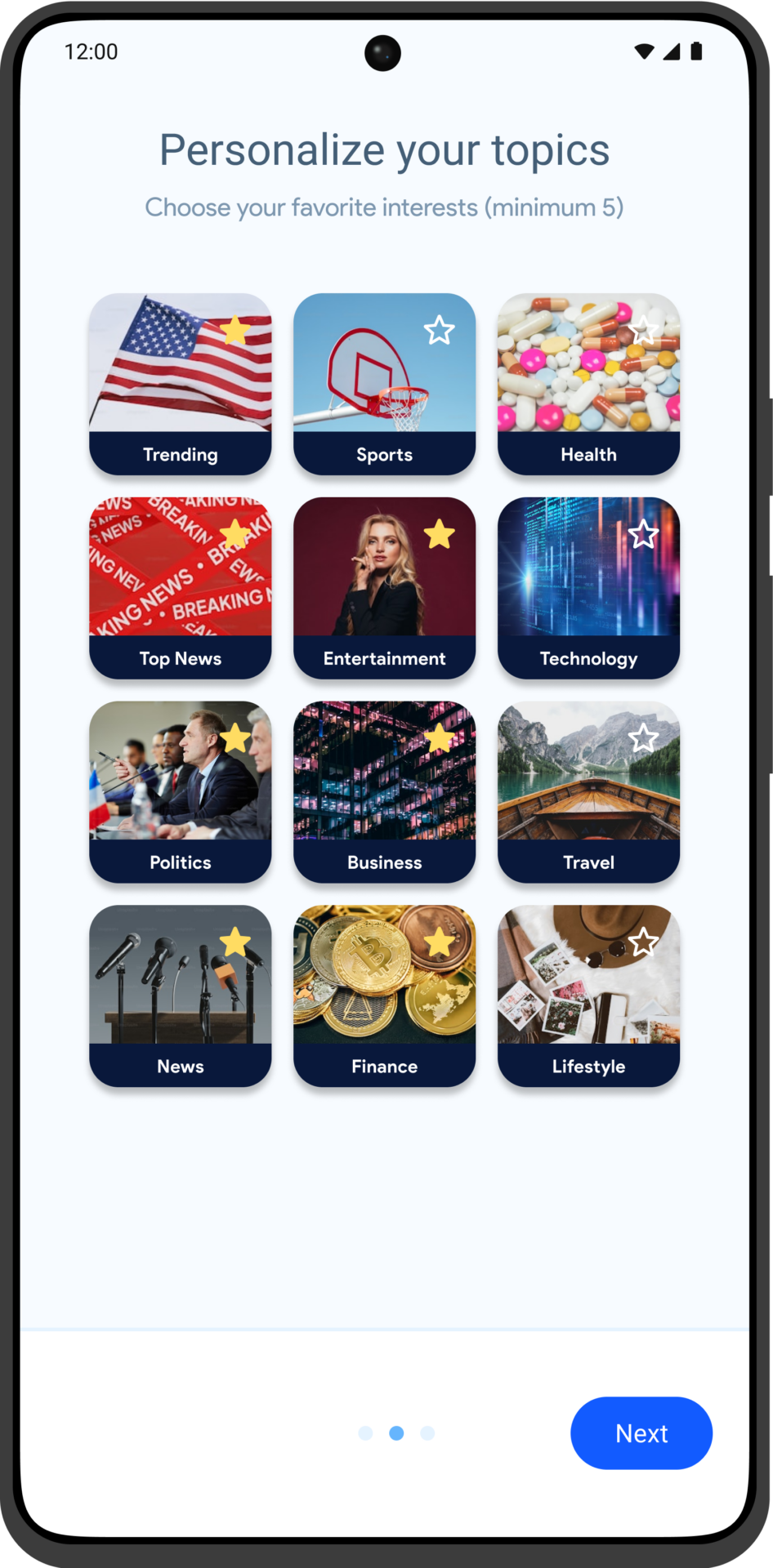Pick the Travel topic card
Image resolution: width=773 pixels, height=1568 pixels.
tap(588, 792)
